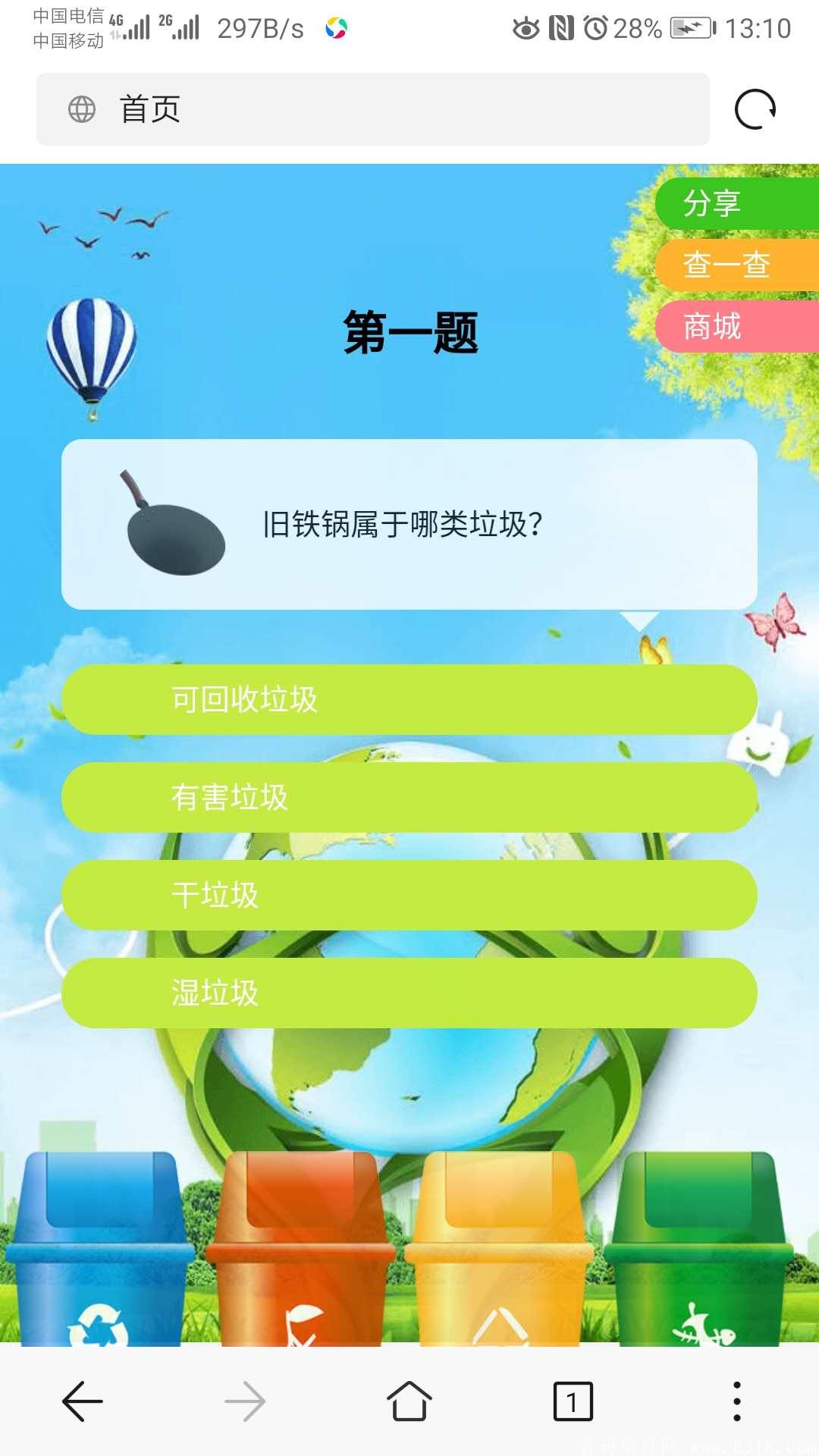Open the browser tabs switcher
The image size is (819, 1456).
click(x=573, y=1401)
